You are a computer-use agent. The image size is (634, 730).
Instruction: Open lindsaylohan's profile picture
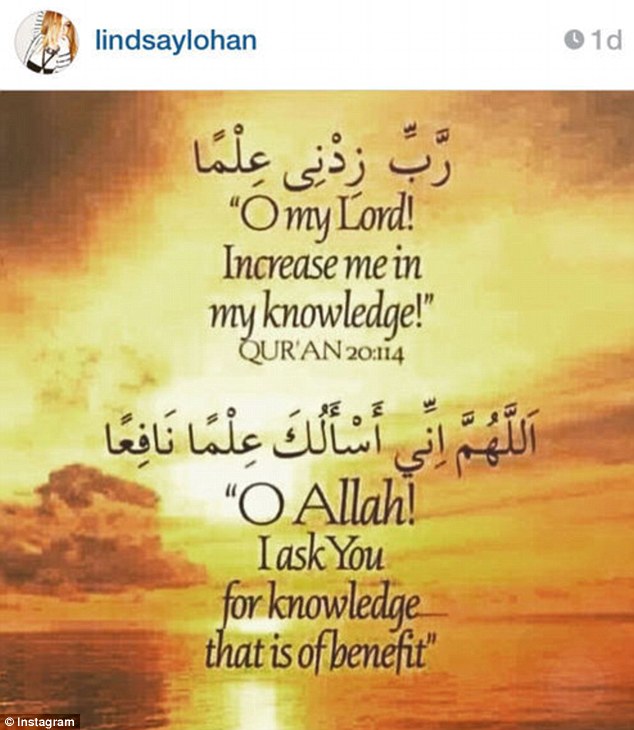46,42
